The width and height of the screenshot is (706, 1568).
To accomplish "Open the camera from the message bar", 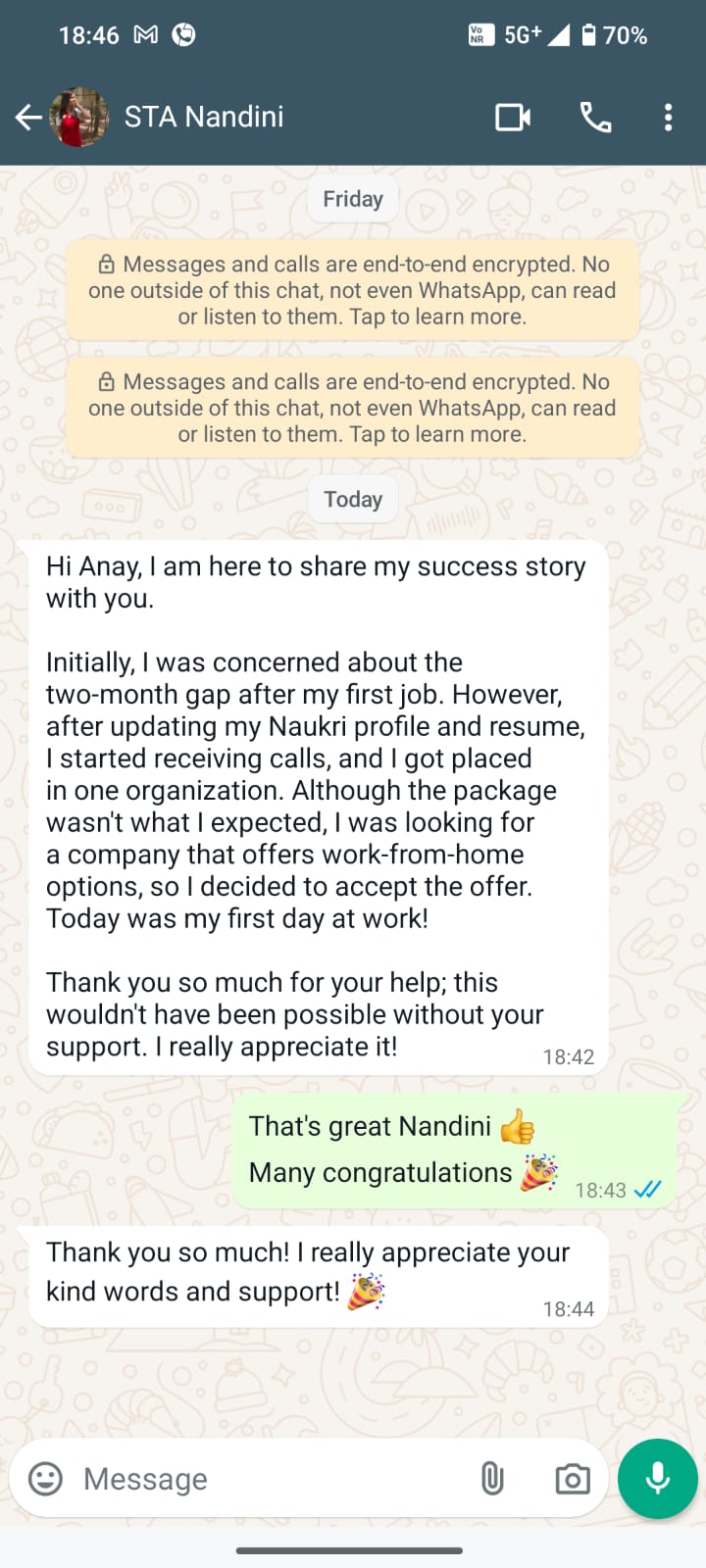I will 572,1478.
